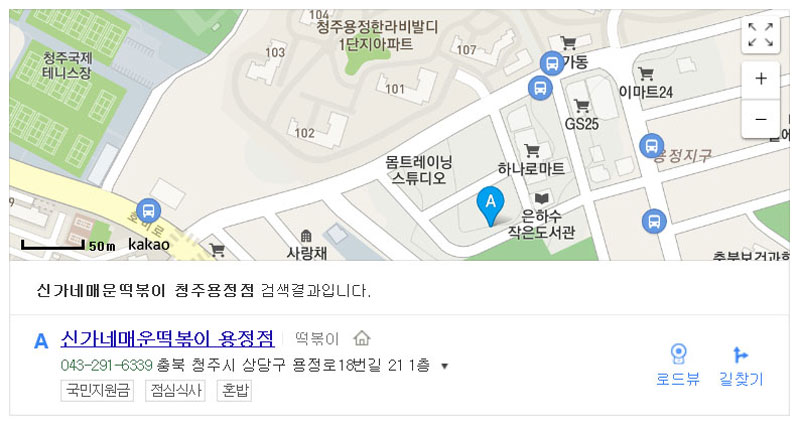Viewport: 800px width, 428px height.
Task: Select the 혼밥 tag
Action: pyautogui.click(x=235, y=391)
